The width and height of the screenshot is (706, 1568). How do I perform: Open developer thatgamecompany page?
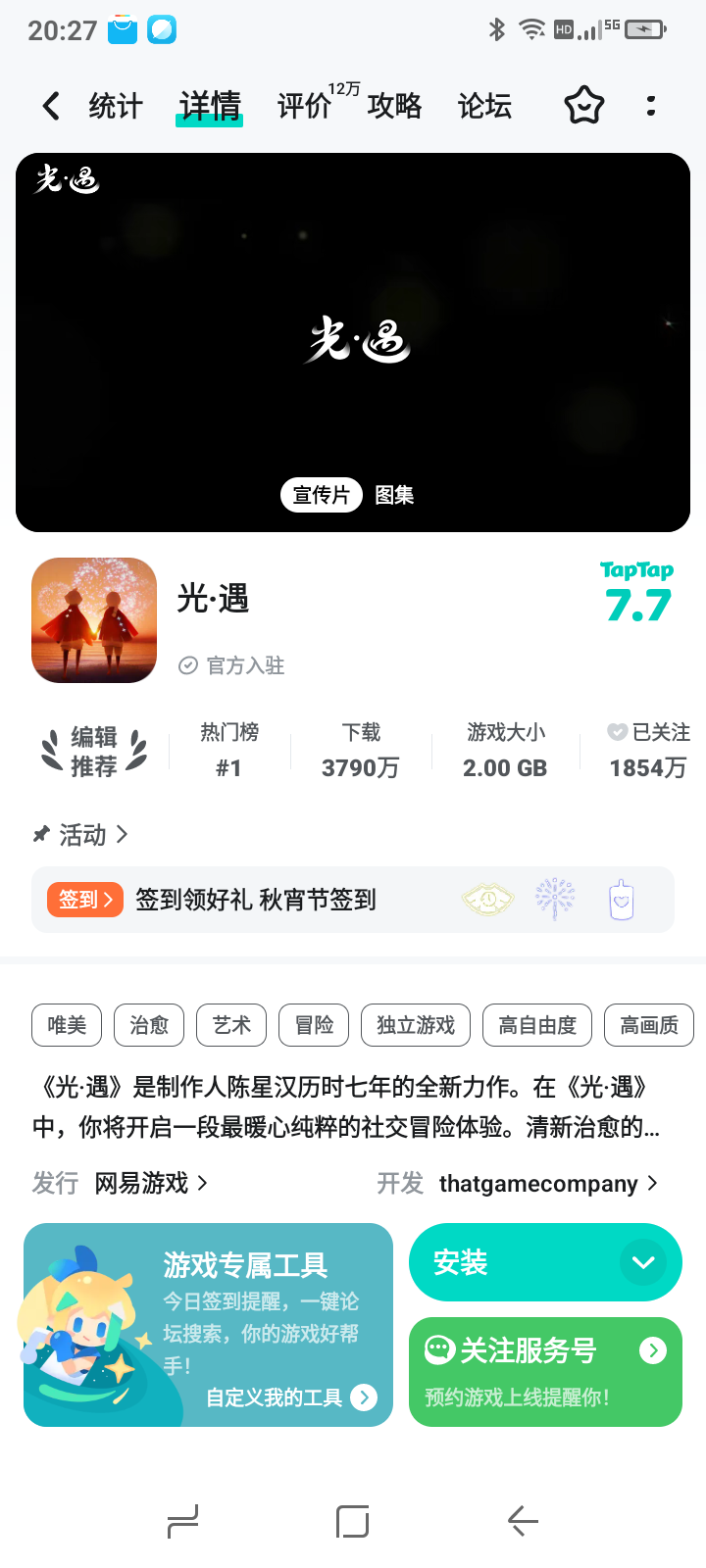[x=547, y=1184]
